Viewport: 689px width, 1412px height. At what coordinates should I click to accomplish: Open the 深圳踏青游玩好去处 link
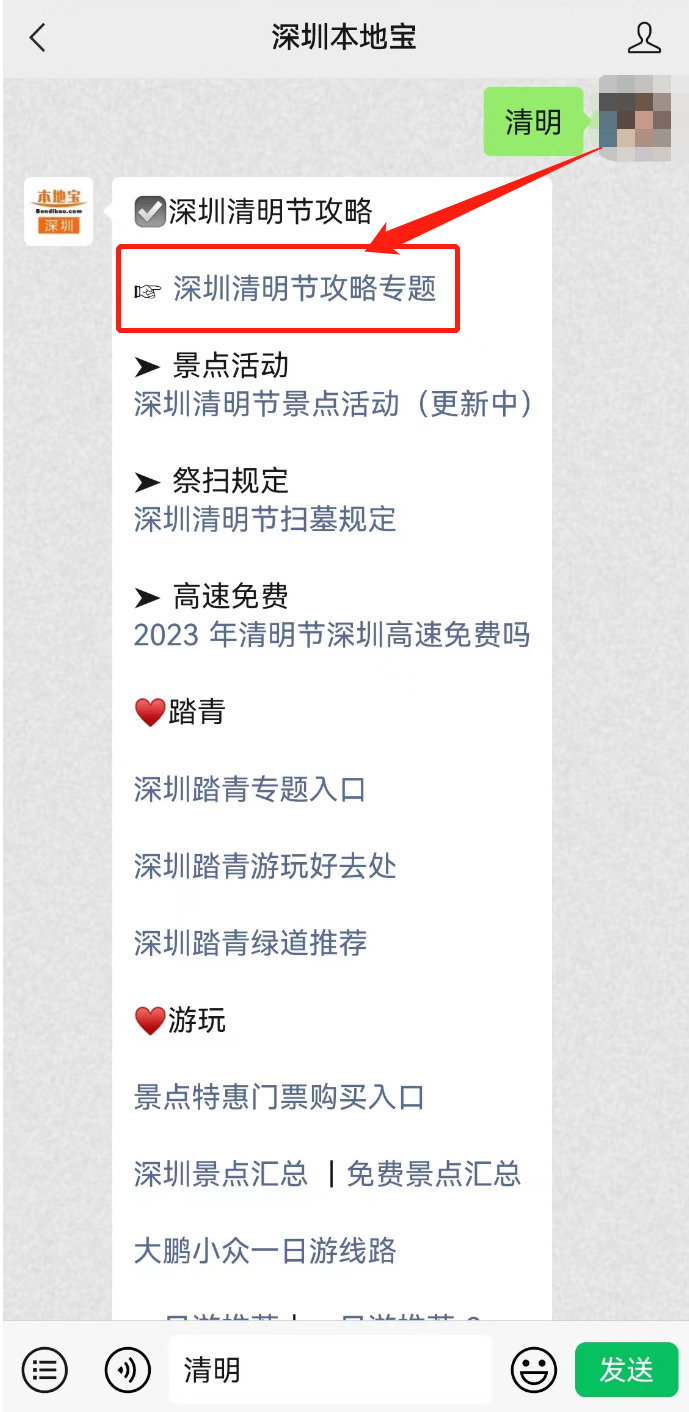[x=265, y=866]
